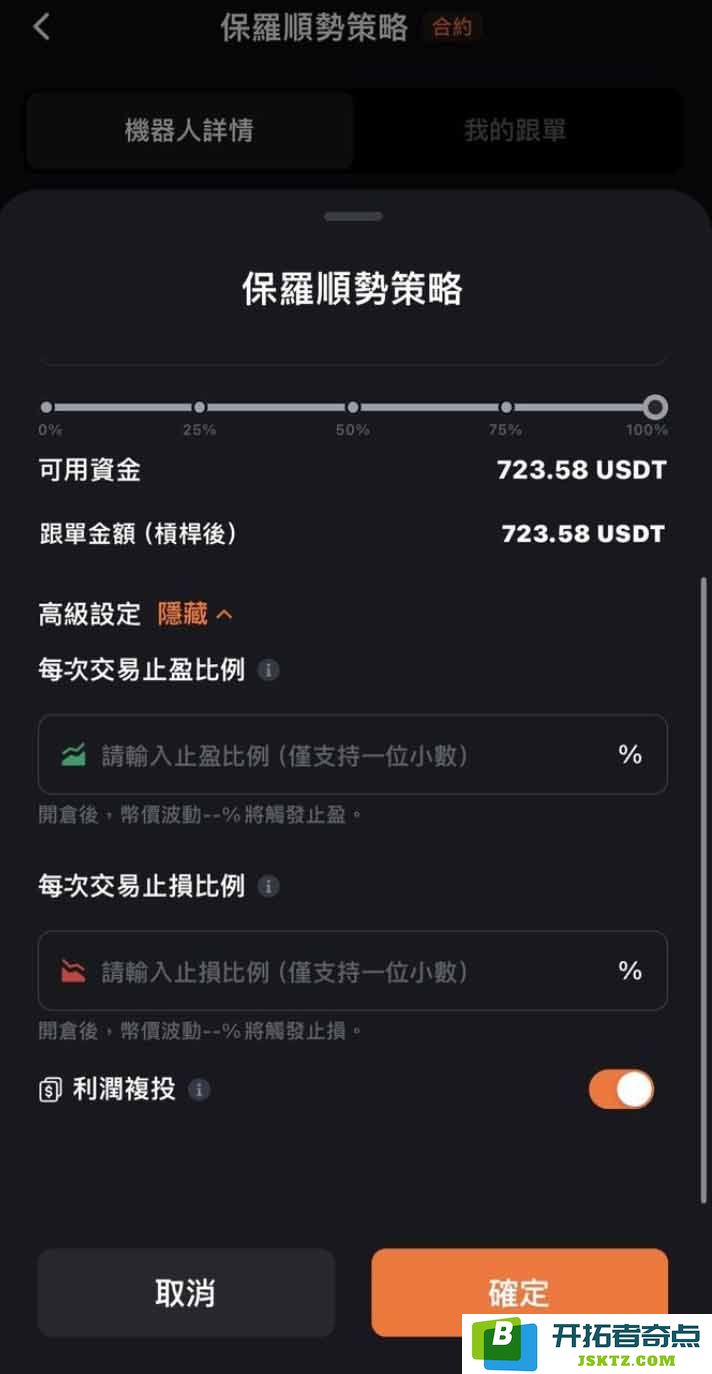Tap the sheet drag handle at top
Image resolution: width=712 pixels, height=1374 pixels.
coord(353,216)
